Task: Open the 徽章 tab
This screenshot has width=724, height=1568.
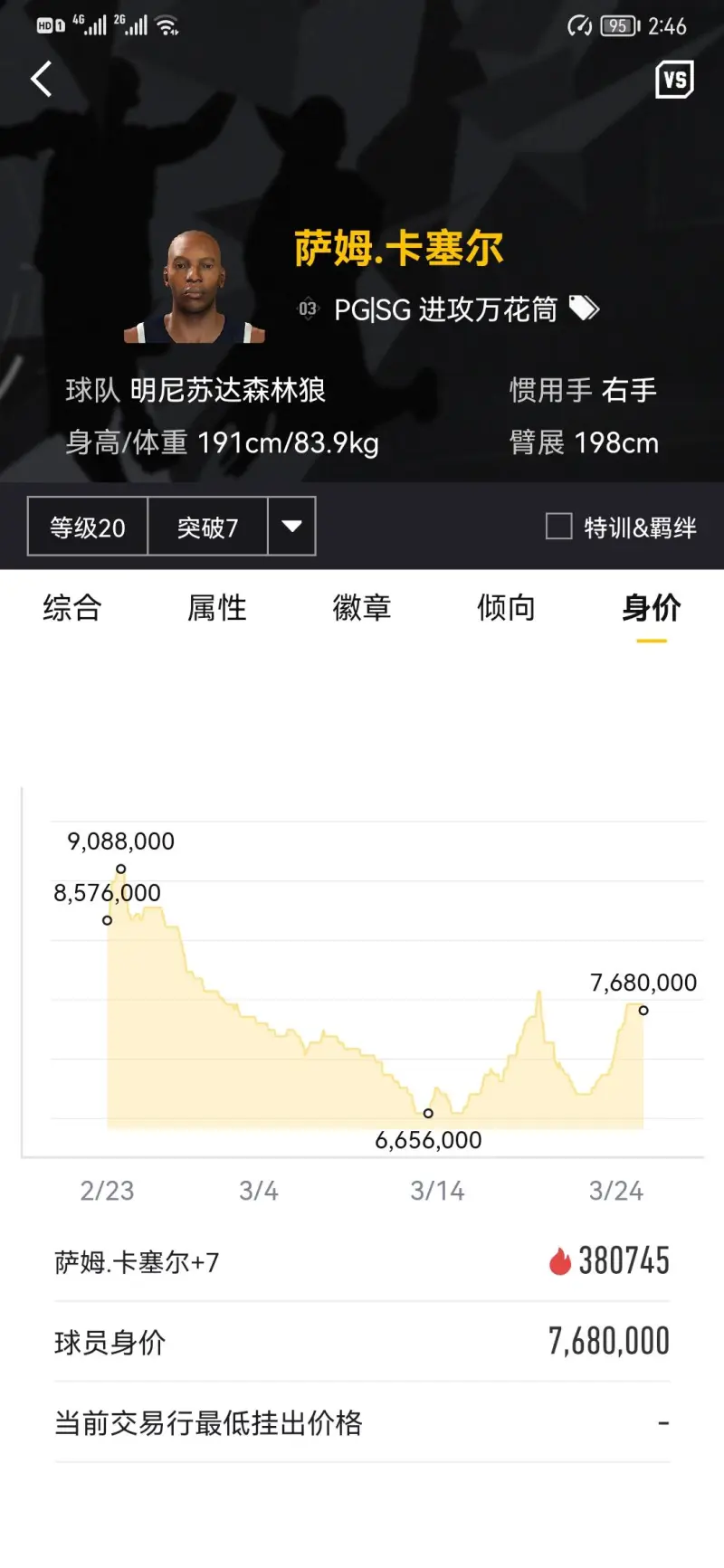Action: tap(362, 608)
